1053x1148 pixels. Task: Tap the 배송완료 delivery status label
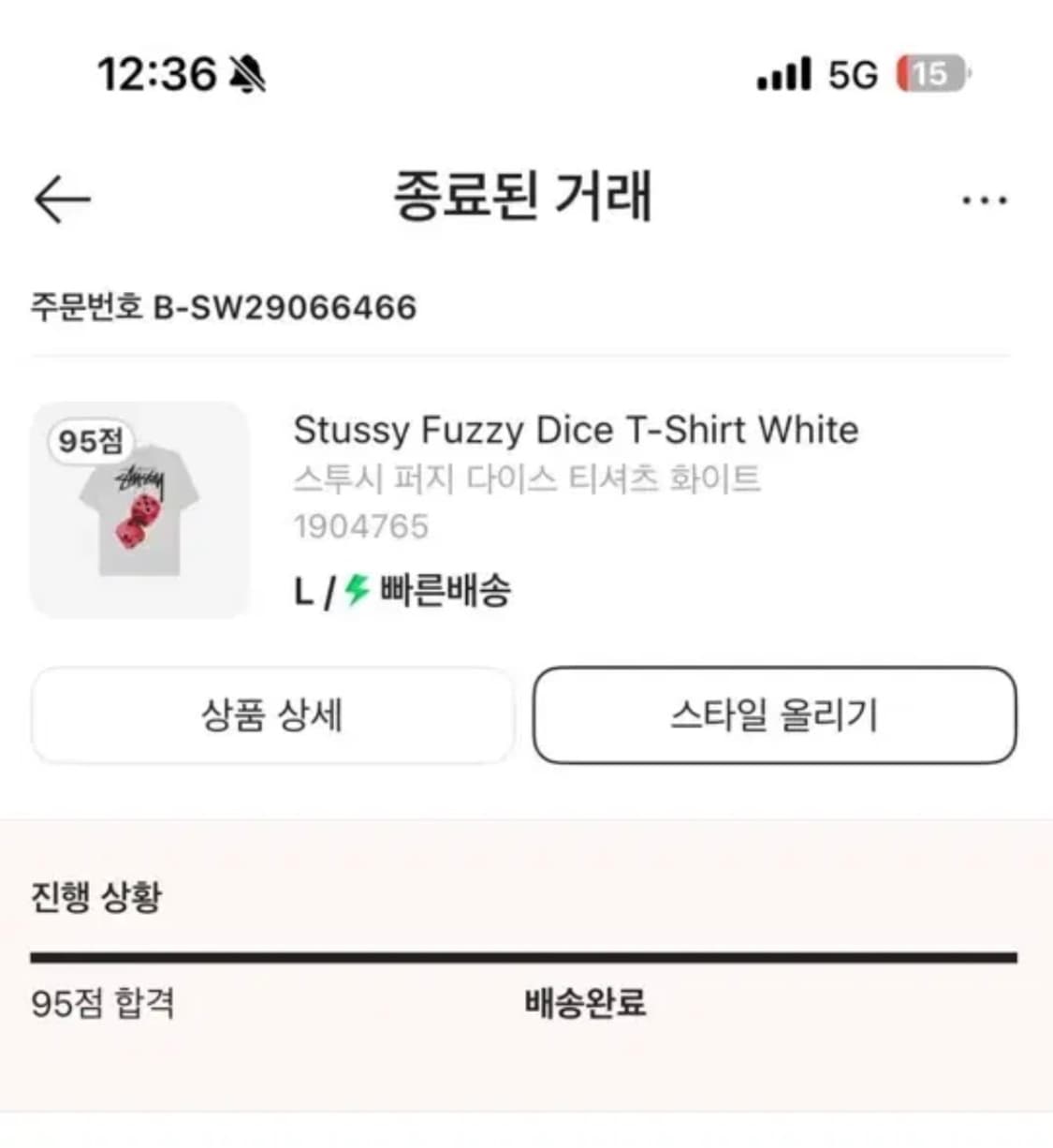[x=586, y=1005]
